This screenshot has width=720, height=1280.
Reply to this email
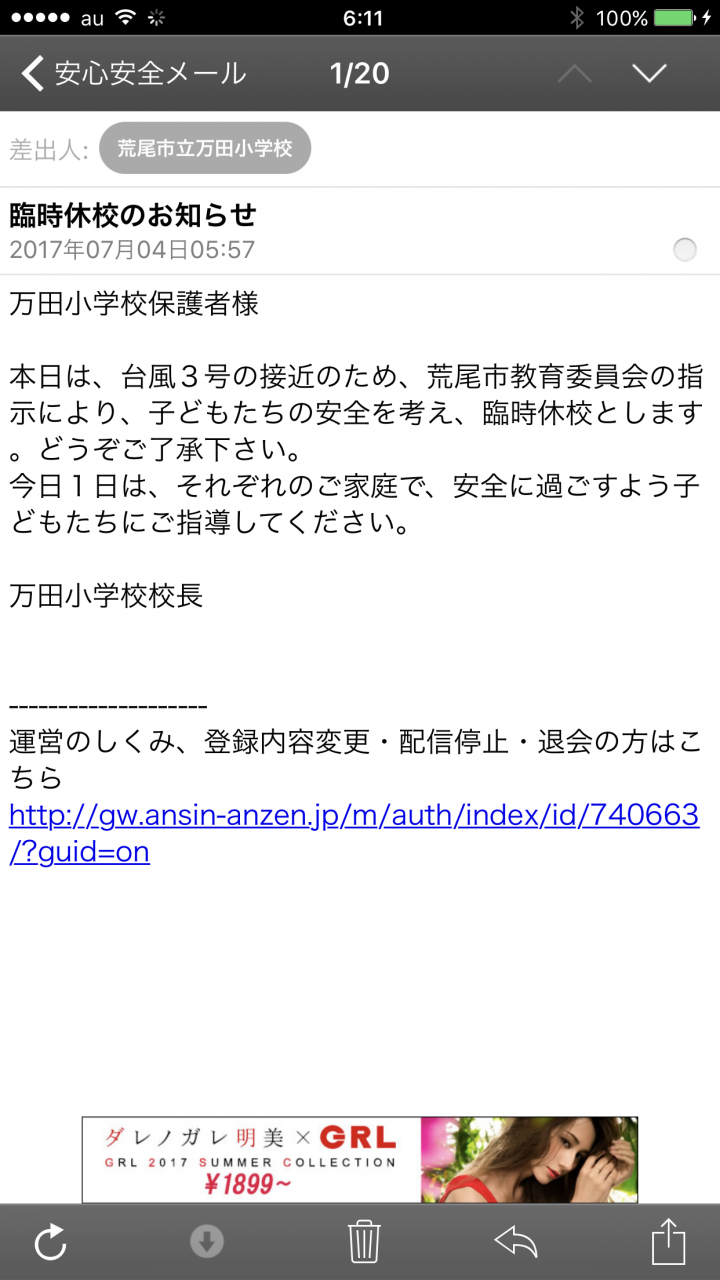[516, 1242]
